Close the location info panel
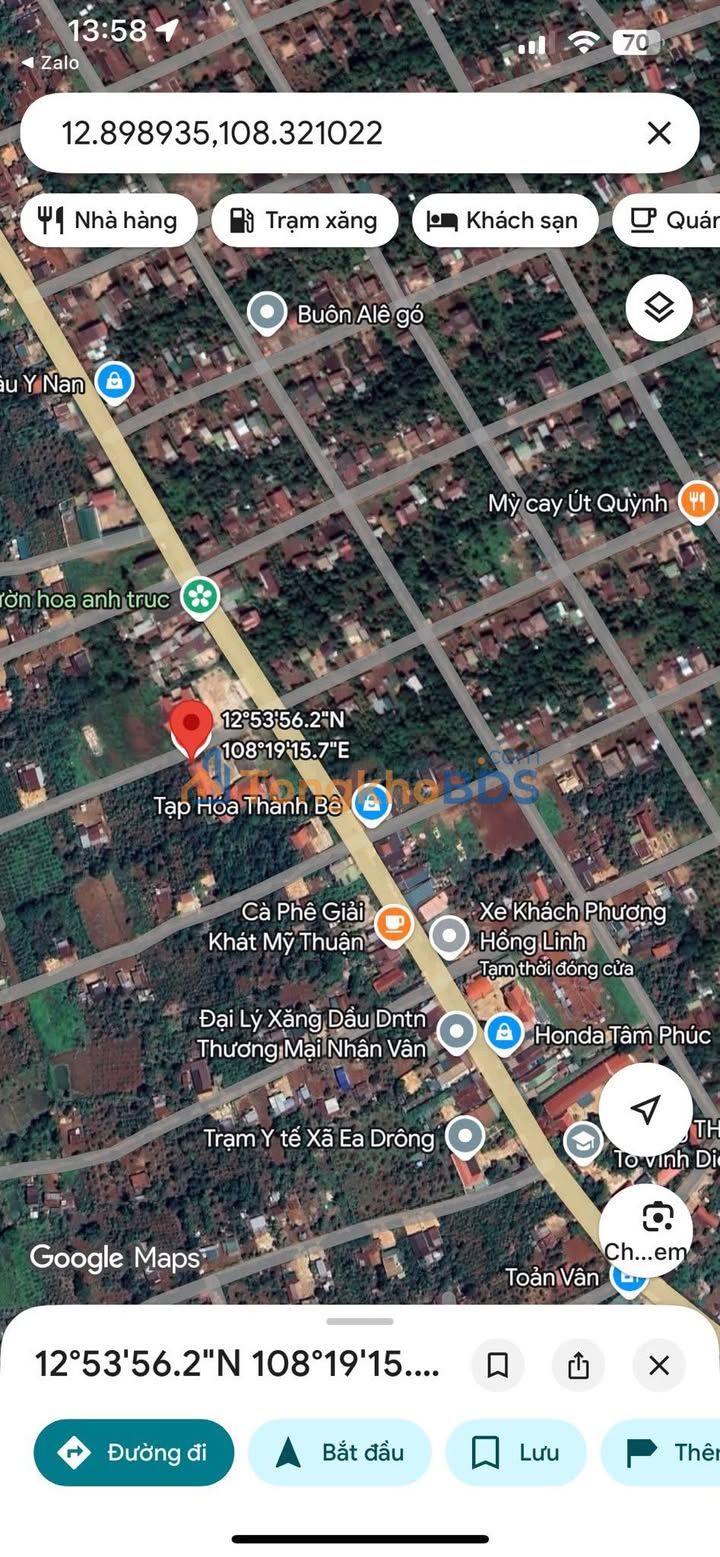This screenshot has height=1557, width=720. pyautogui.click(x=659, y=1365)
